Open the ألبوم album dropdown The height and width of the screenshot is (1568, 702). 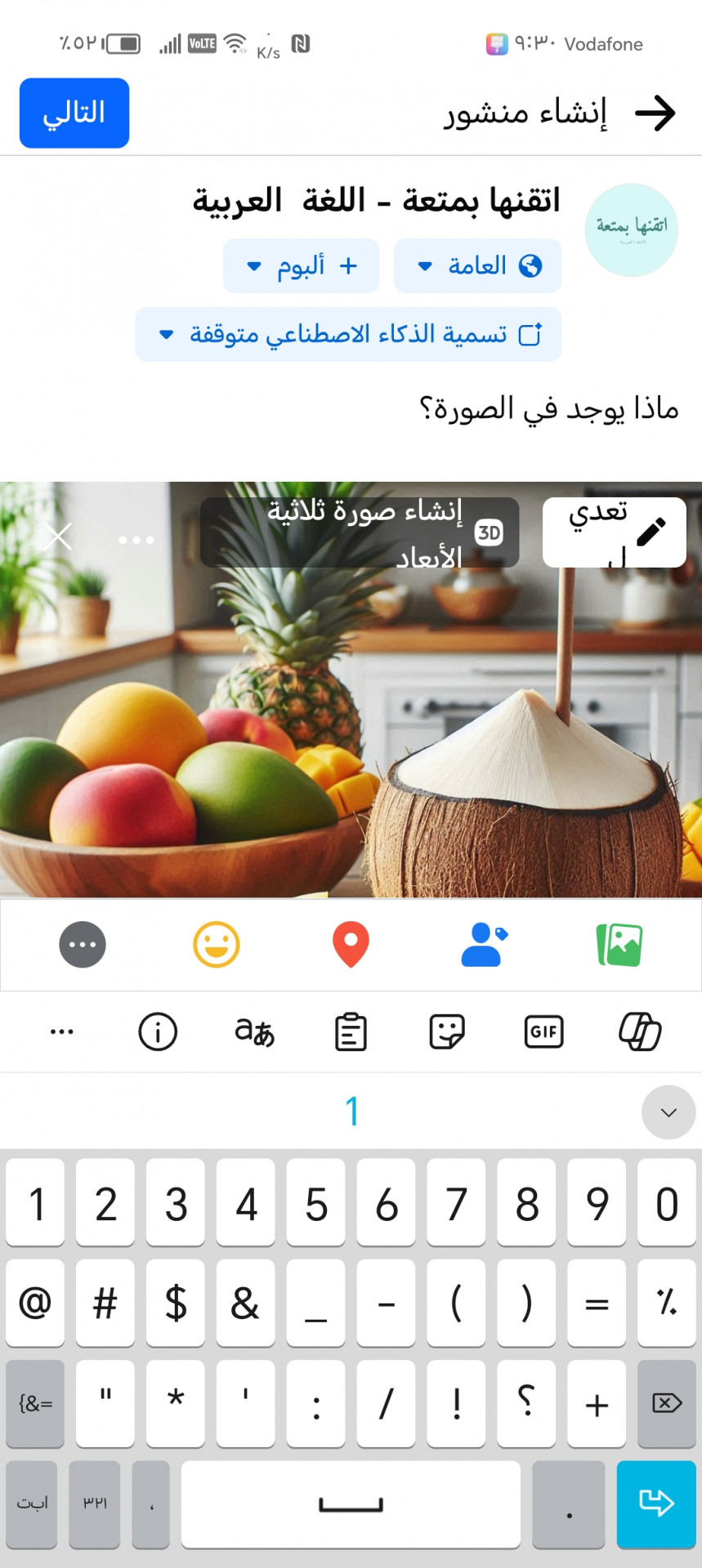(301, 265)
